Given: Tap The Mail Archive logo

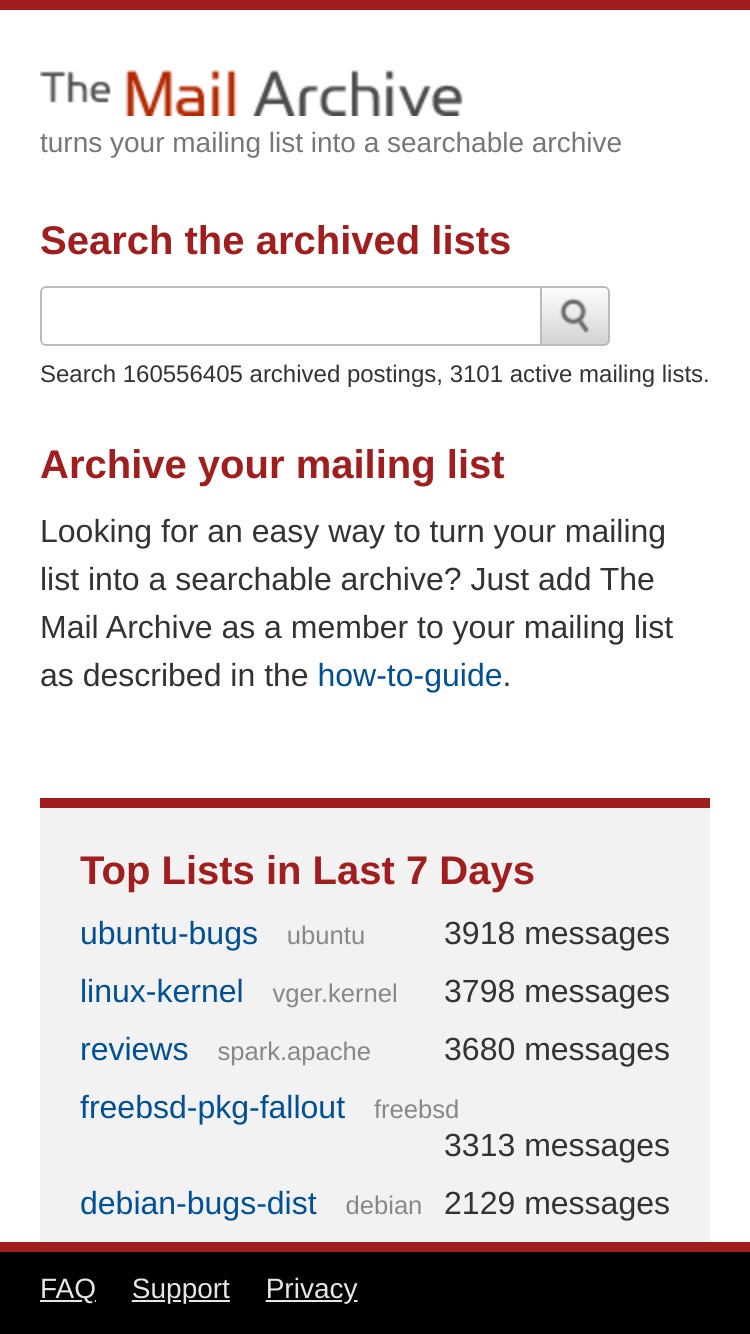Looking at the screenshot, I should (251, 93).
